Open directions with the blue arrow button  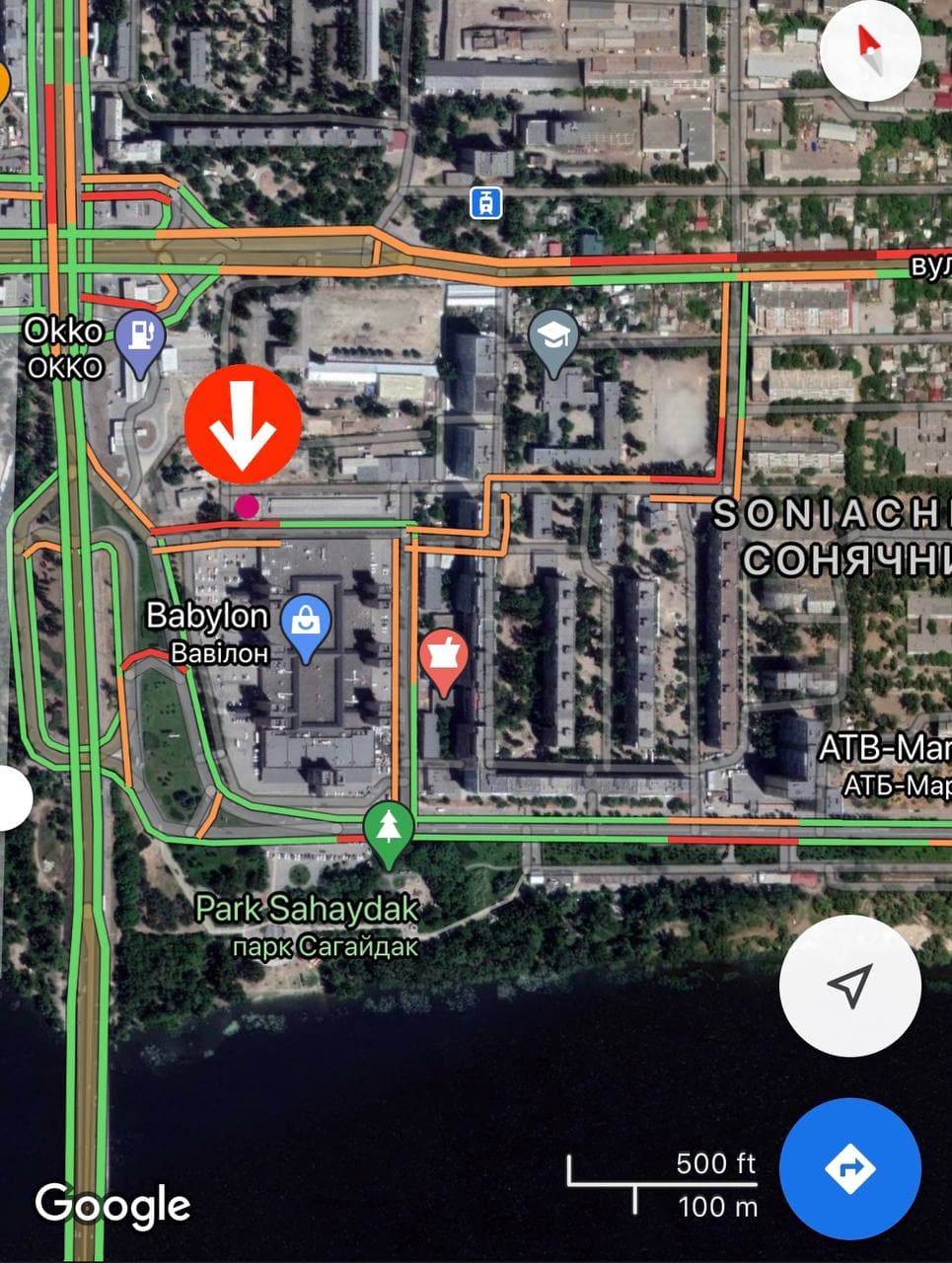pyautogui.click(x=849, y=1168)
